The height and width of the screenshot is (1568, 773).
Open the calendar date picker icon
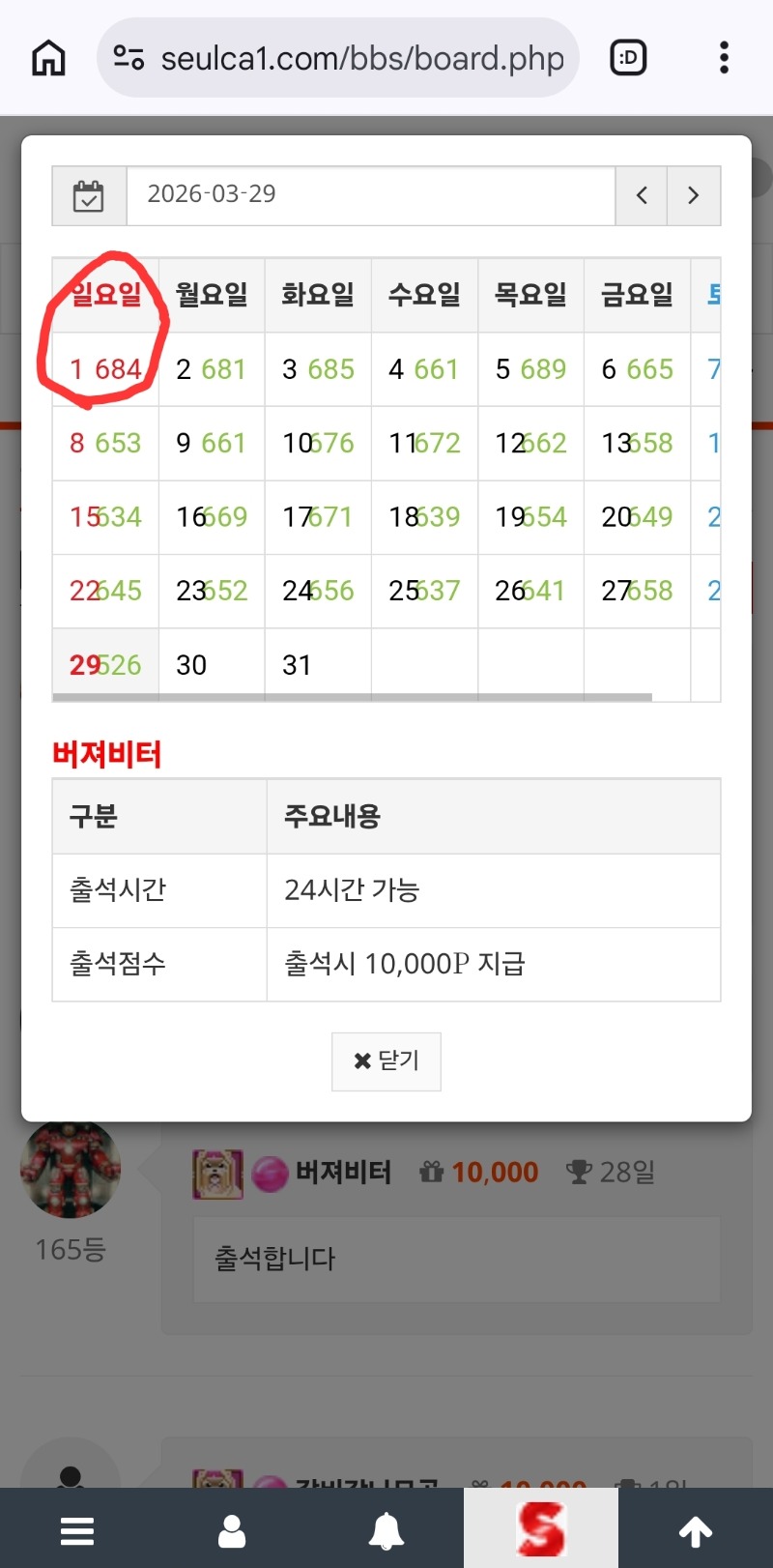pyautogui.click(x=89, y=196)
